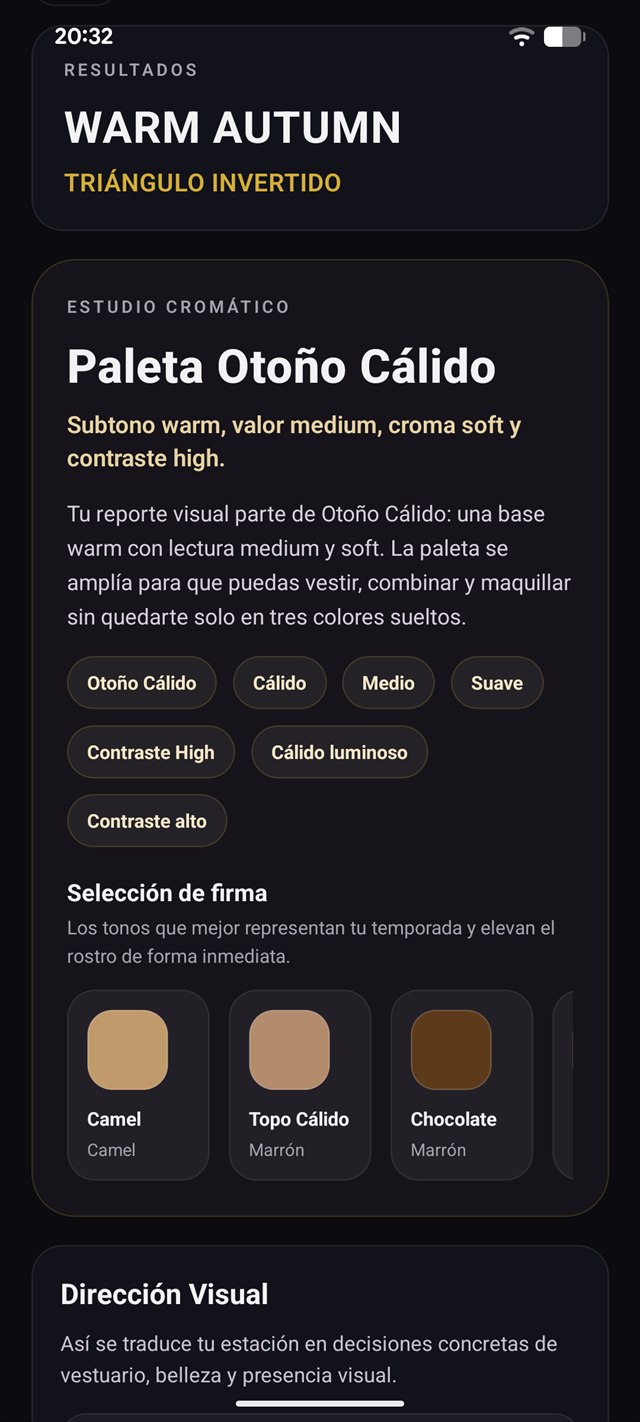Open the Camel color card

point(138,1085)
